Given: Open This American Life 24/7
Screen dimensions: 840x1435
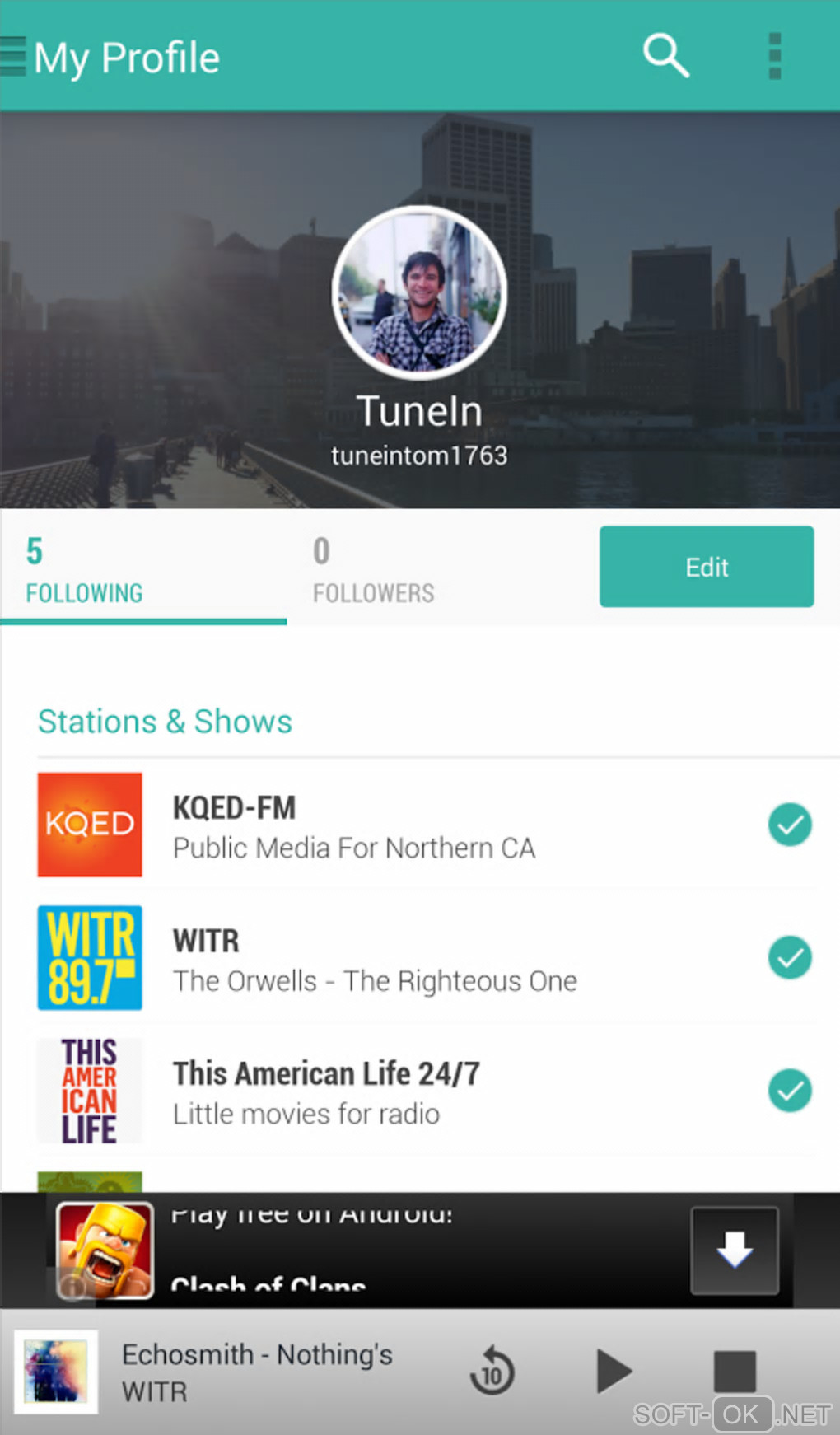Looking at the screenshot, I should pyautogui.click(x=326, y=1092).
